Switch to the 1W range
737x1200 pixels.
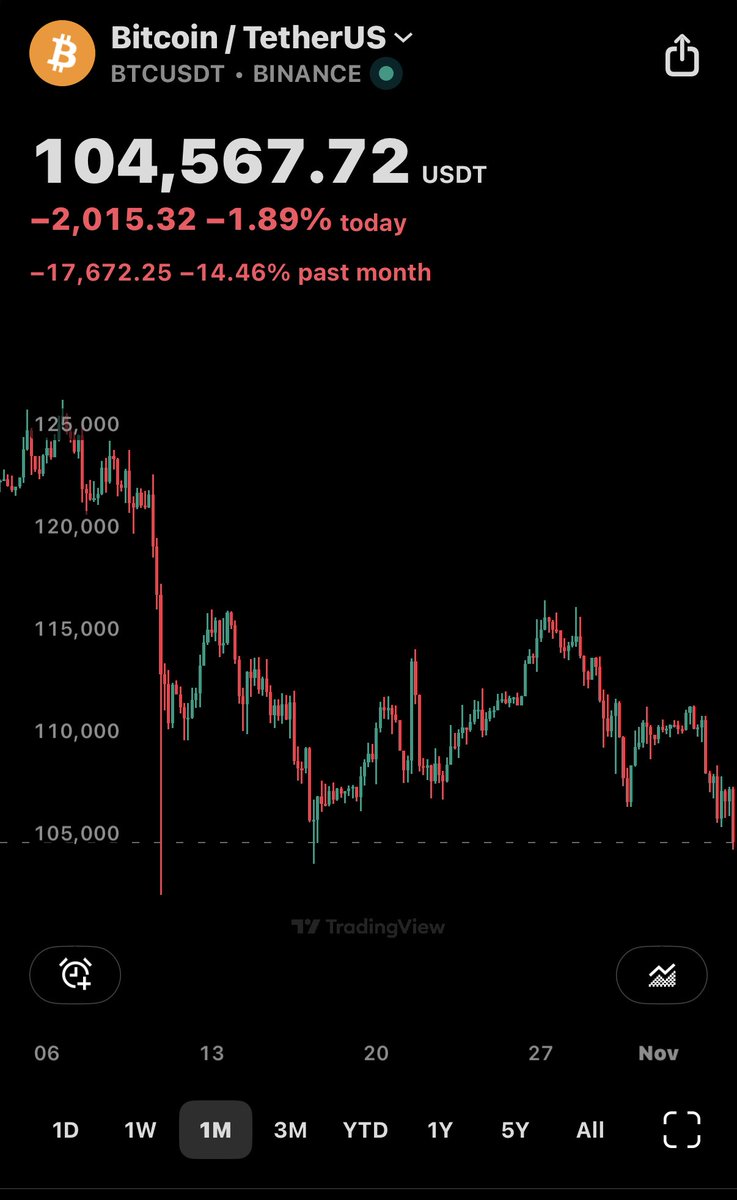[140, 1130]
